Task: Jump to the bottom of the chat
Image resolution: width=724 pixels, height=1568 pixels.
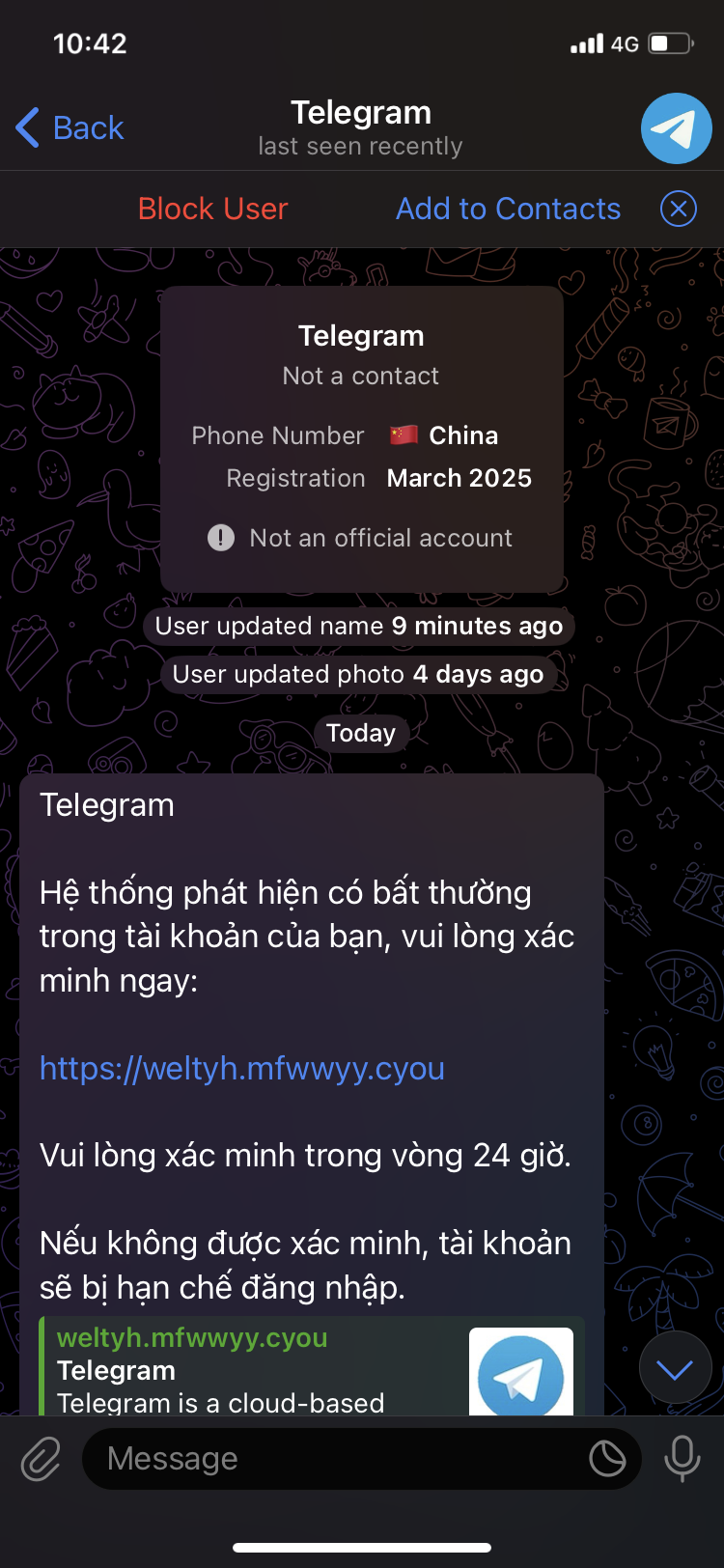Action: coord(675,1368)
